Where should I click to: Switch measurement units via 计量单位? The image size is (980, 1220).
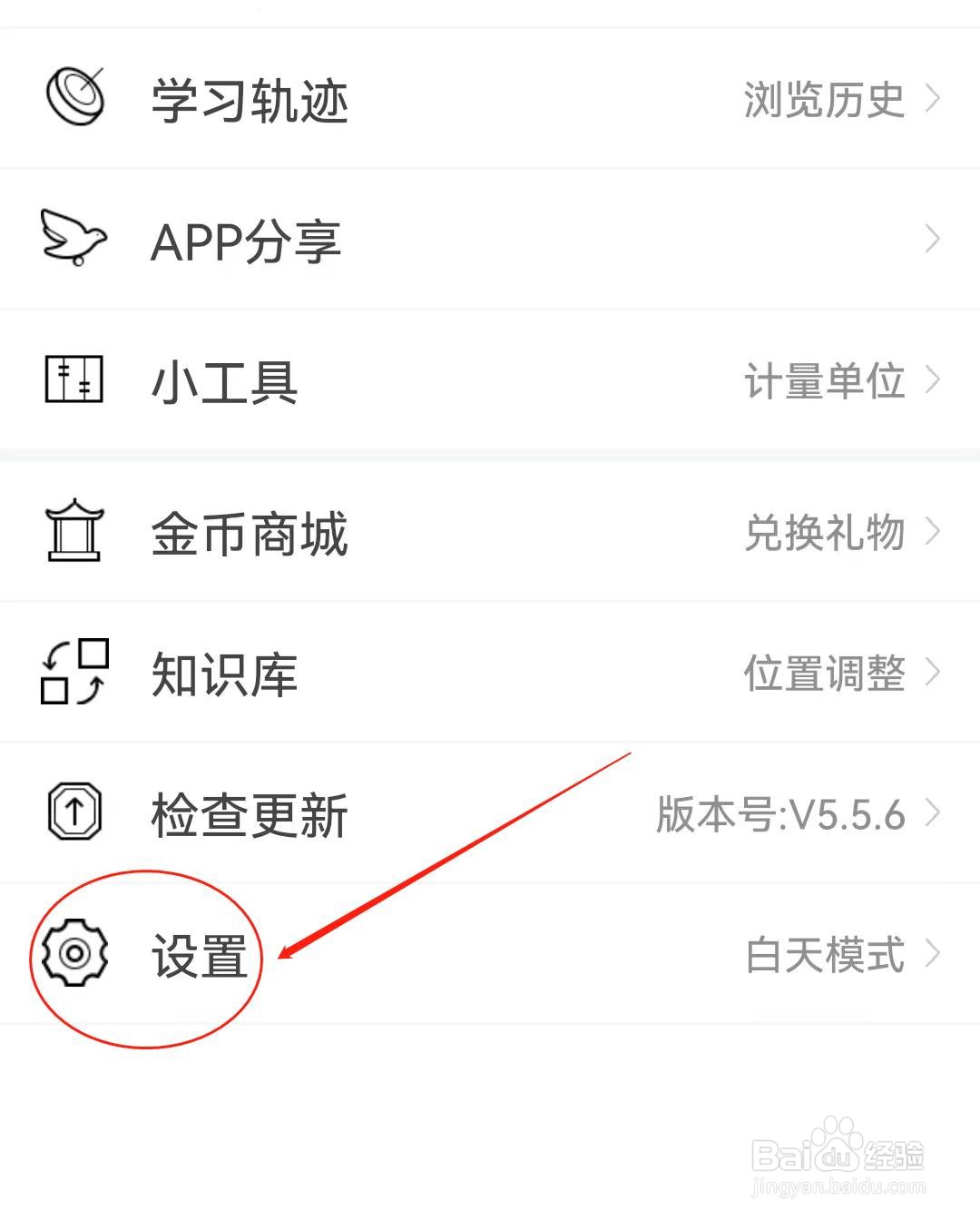pos(826,381)
